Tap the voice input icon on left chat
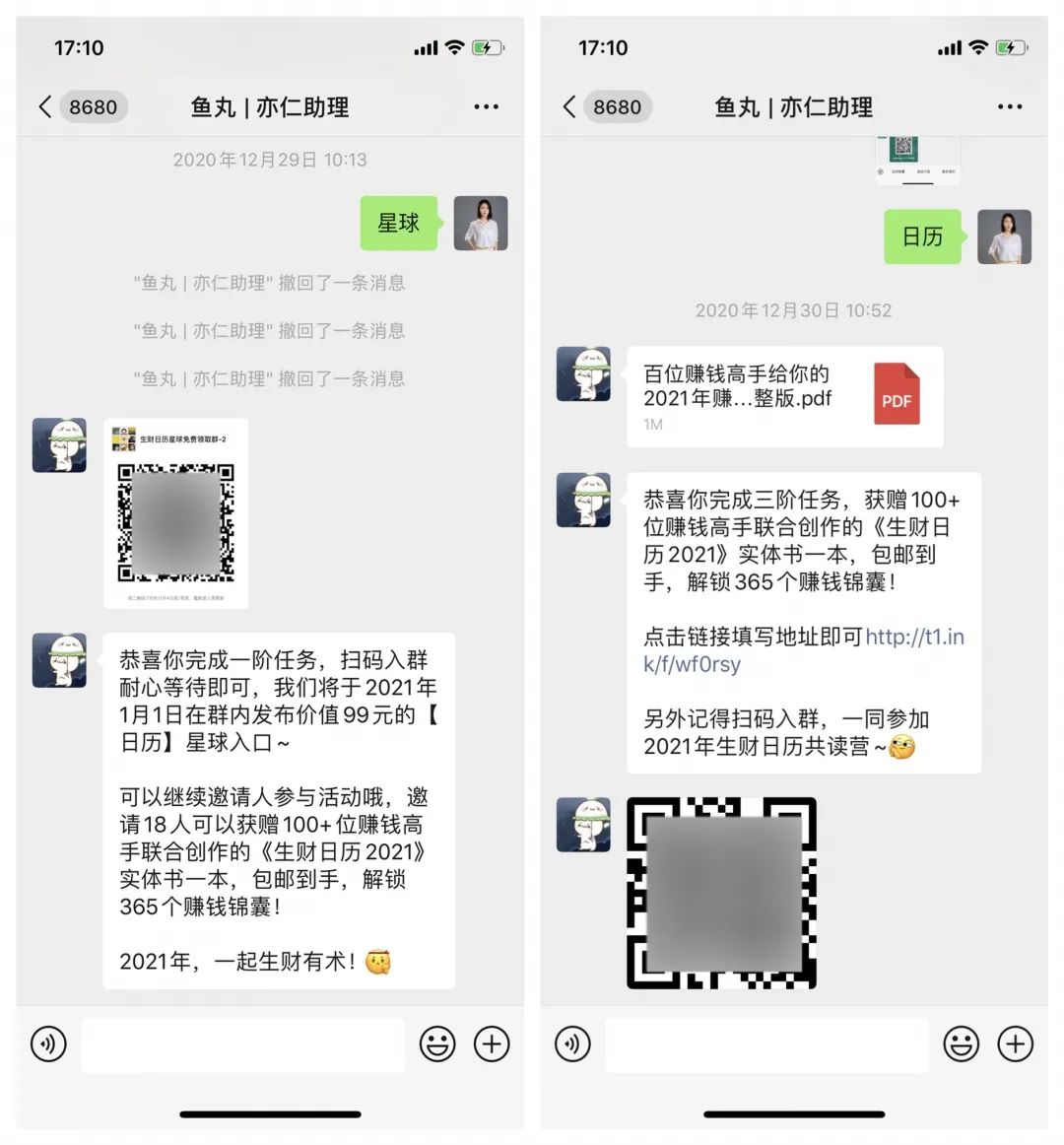Viewport: 1064px width, 1145px height. [x=48, y=1044]
